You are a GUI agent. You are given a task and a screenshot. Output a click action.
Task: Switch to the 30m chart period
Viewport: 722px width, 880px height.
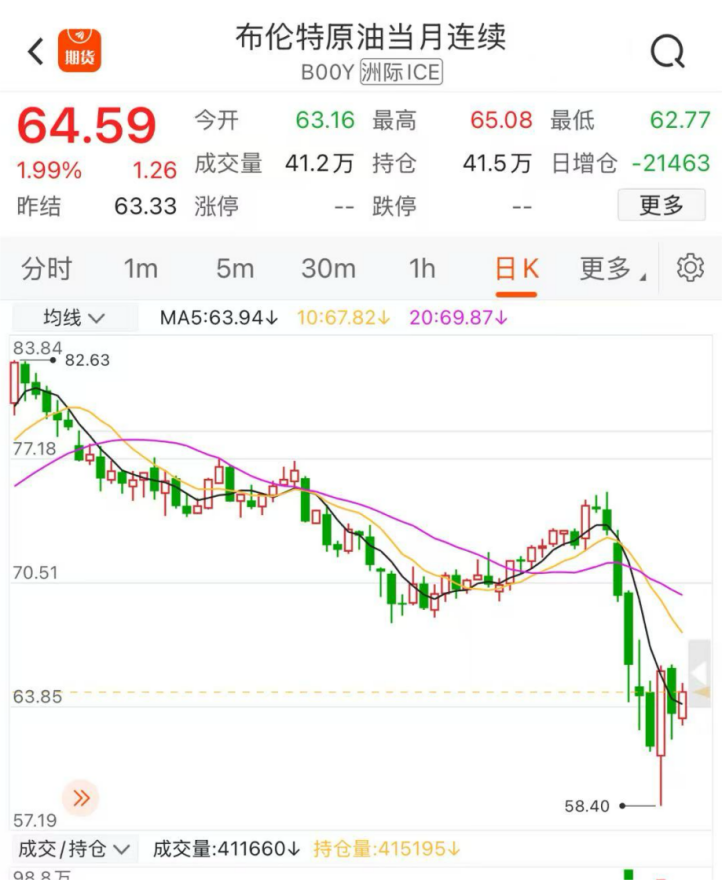click(x=329, y=268)
